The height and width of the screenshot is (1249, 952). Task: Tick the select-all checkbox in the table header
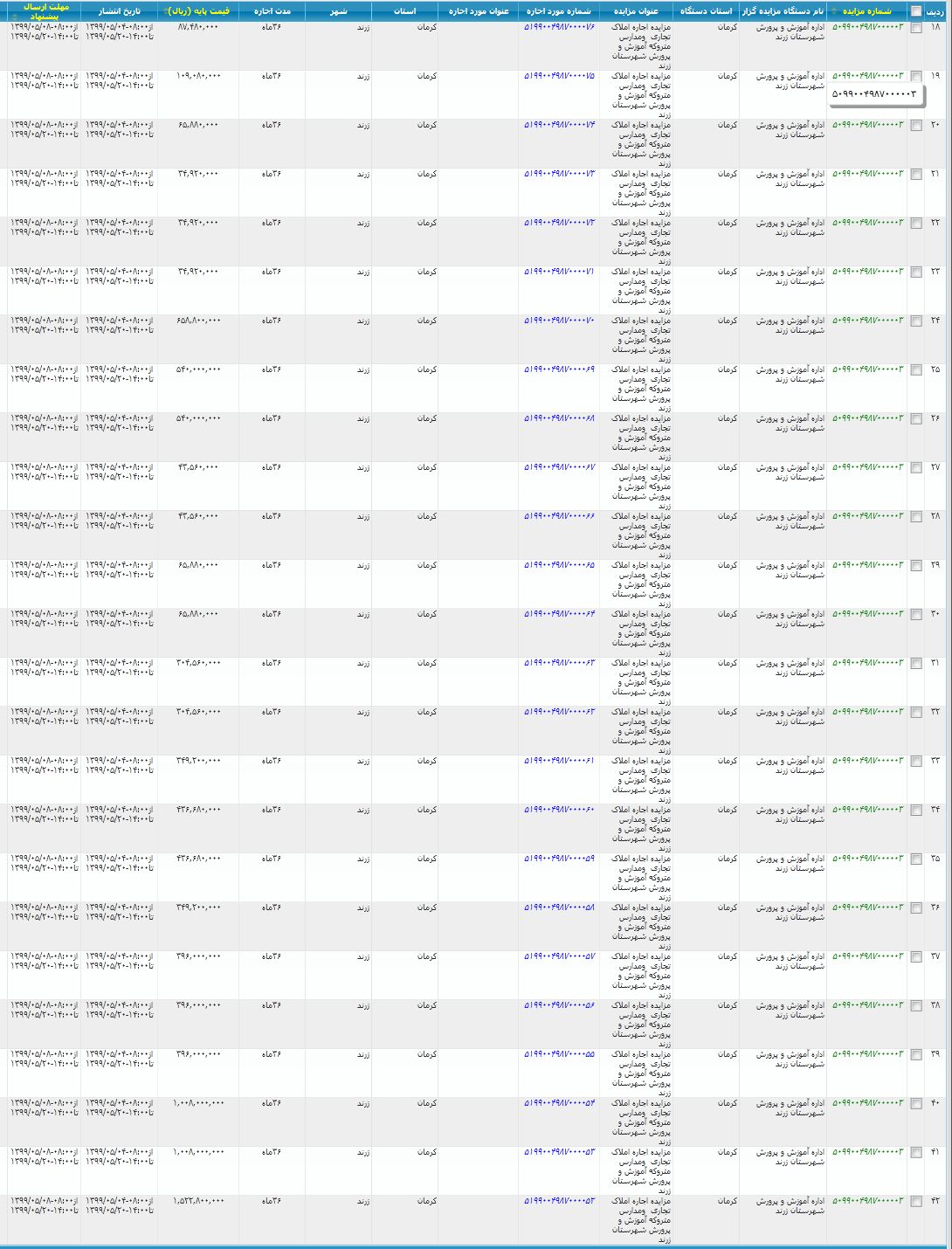915,11
